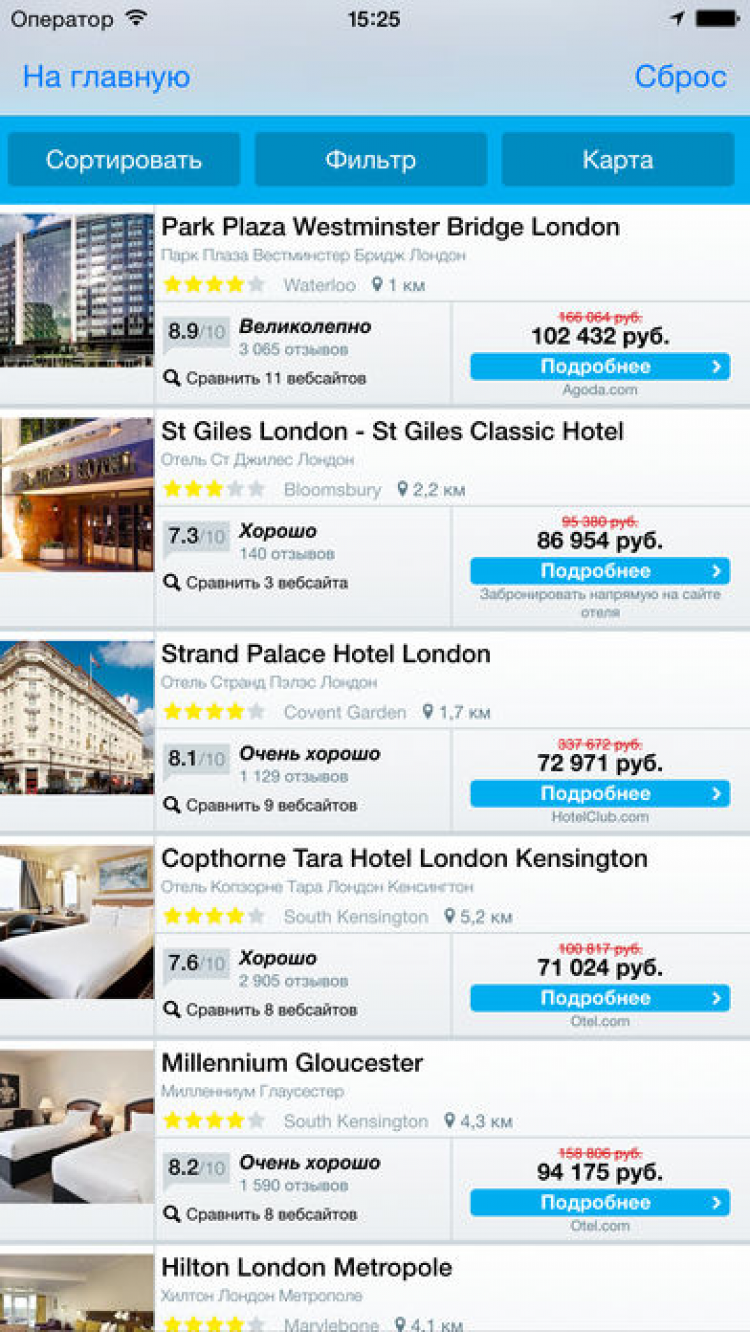Open the Сортировать sorting options

pyautogui.click(x=124, y=160)
